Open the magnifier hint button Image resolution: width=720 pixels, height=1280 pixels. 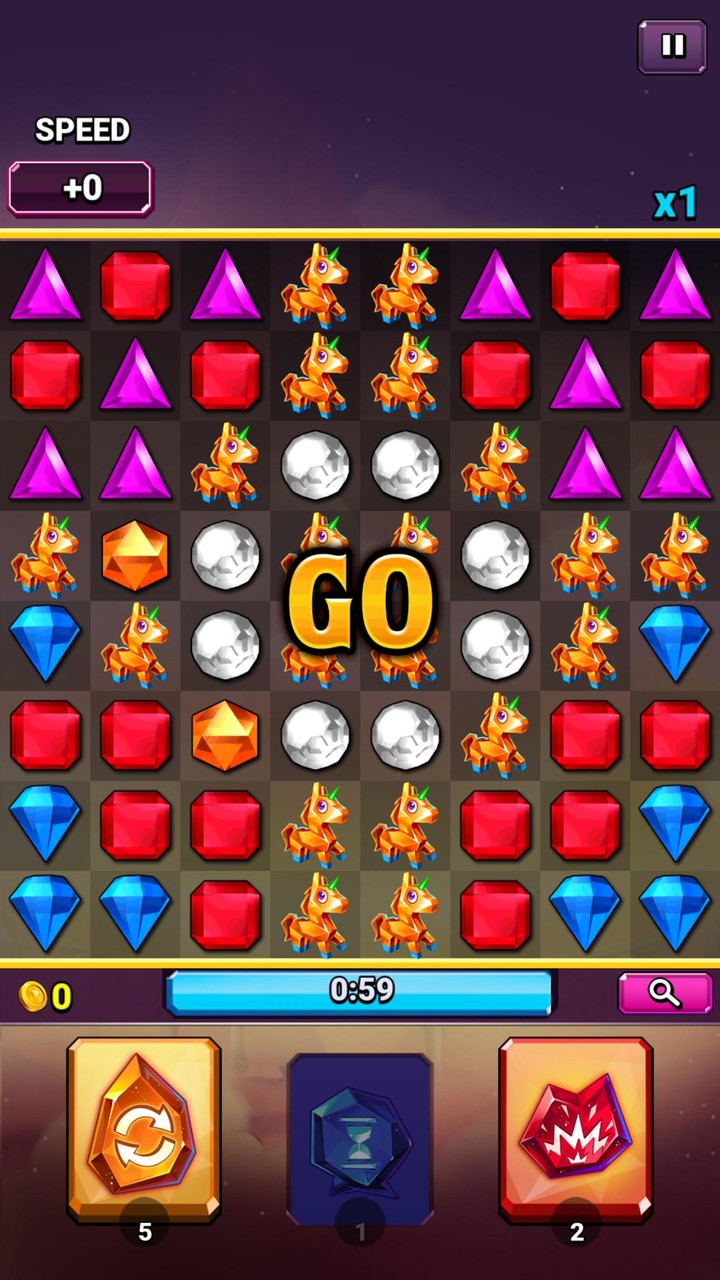(663, 992)
